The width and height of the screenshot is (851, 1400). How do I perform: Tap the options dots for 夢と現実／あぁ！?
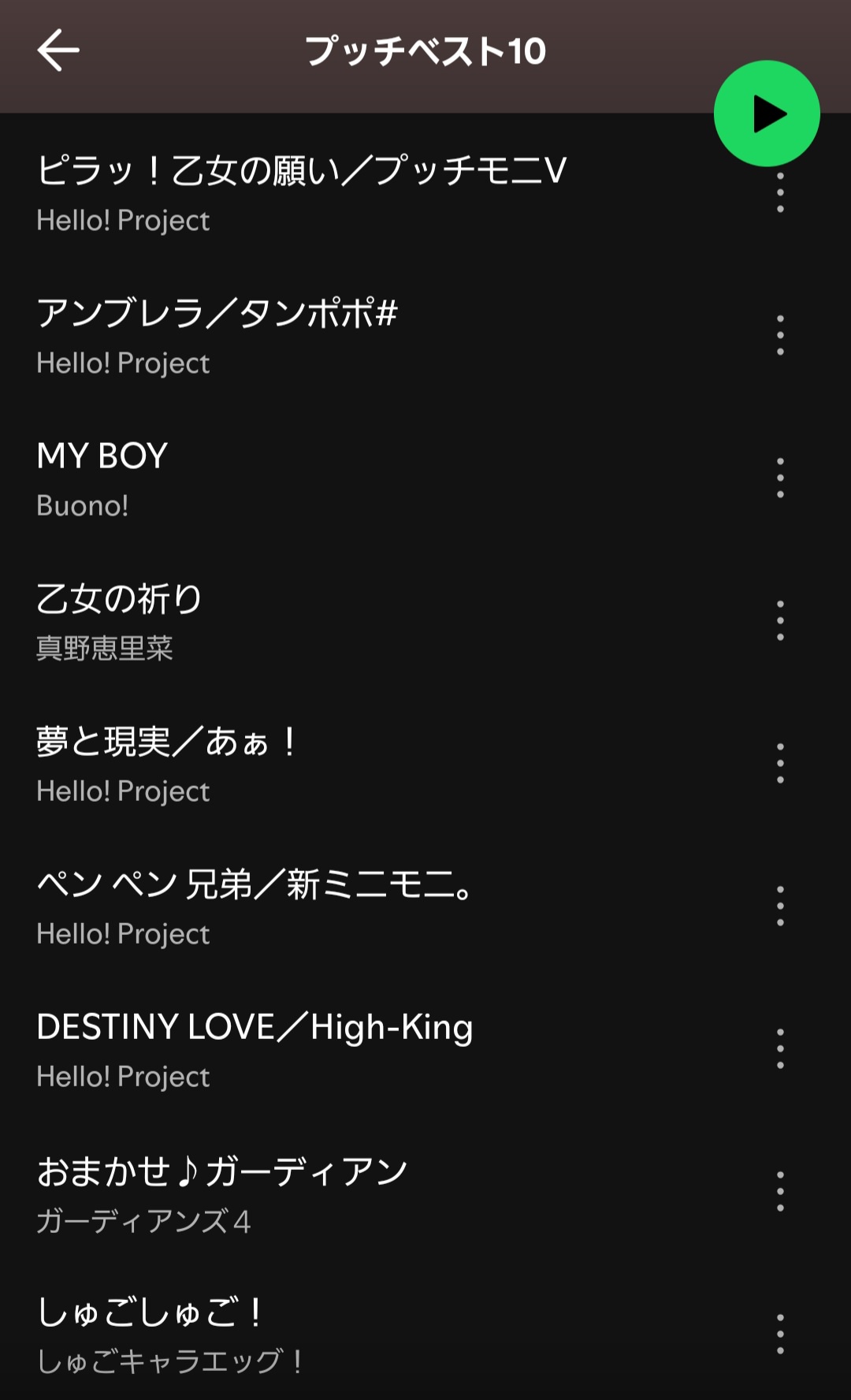pyautogui.click(x=780, y=763)
